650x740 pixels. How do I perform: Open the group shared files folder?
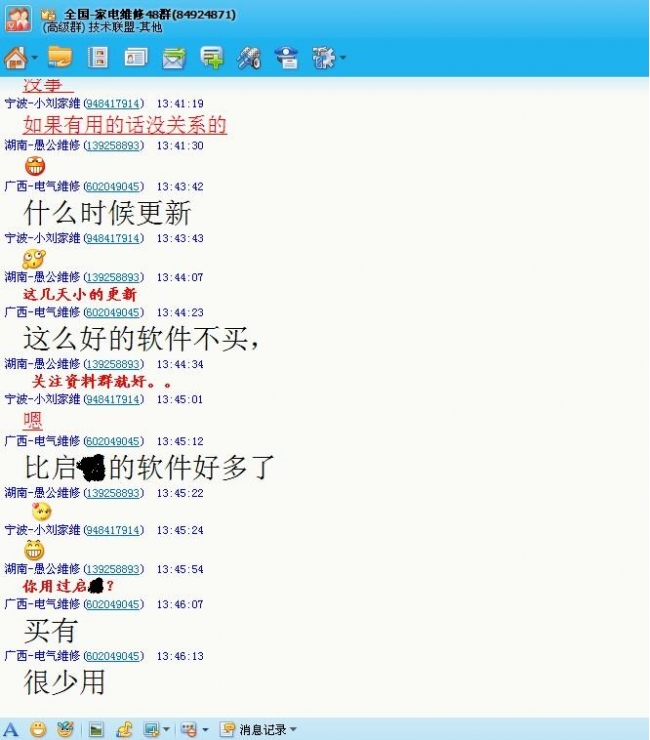point(60,57)
